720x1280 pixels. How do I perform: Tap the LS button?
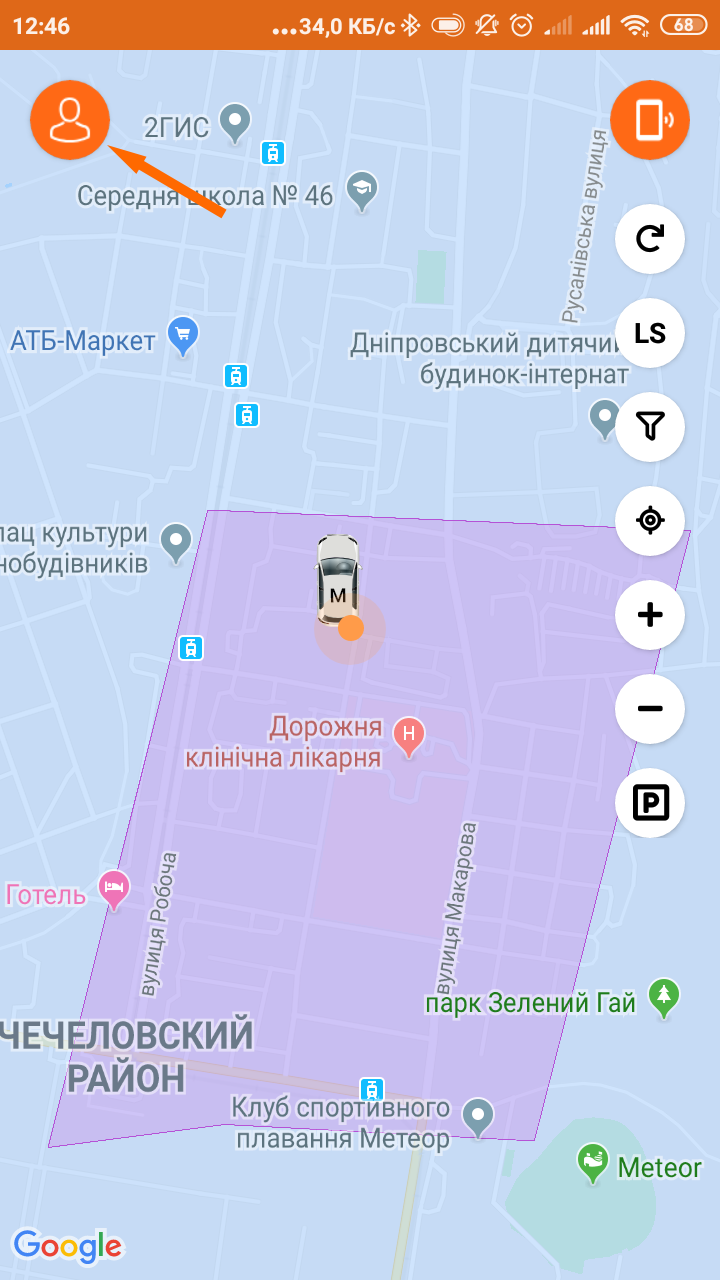[650, 333]
